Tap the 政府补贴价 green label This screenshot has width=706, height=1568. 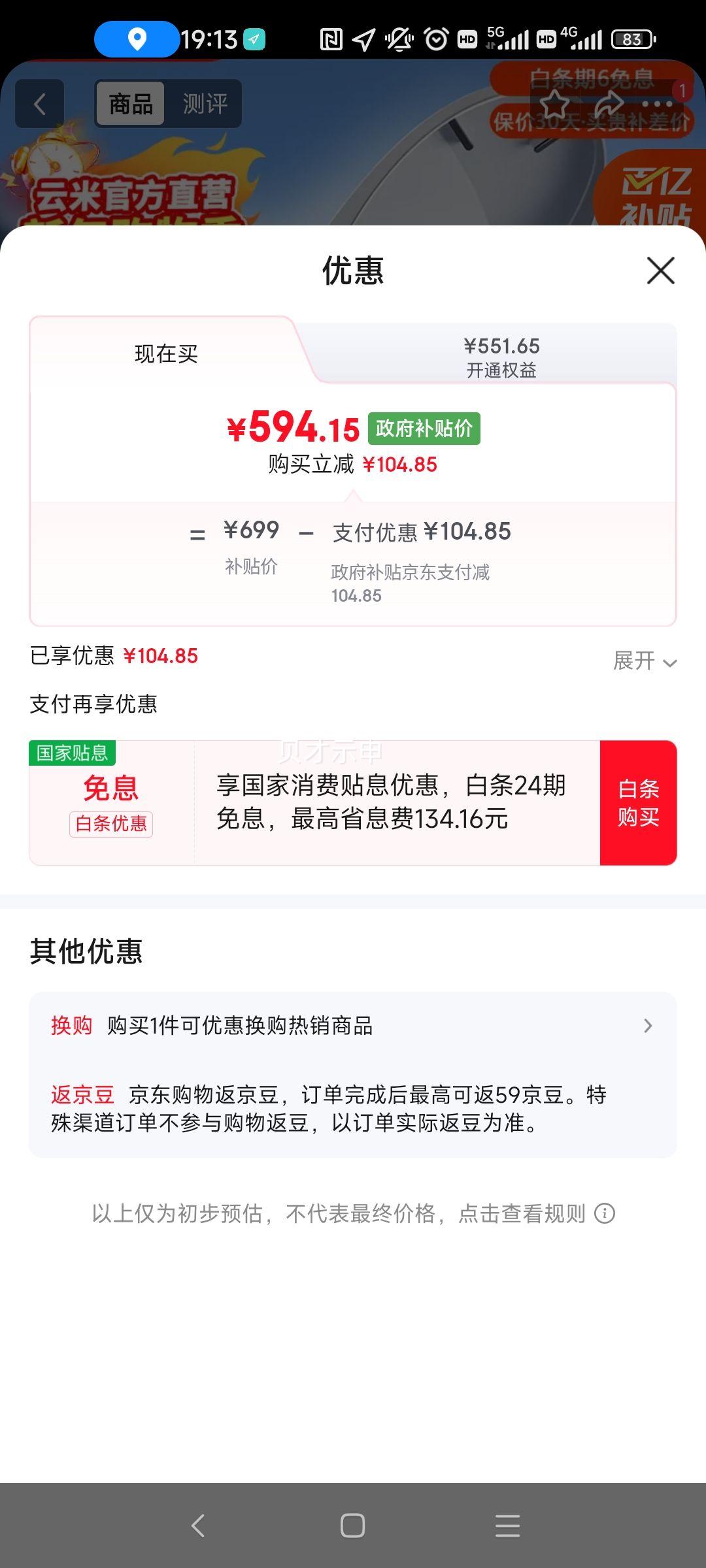tap(424, 429)
